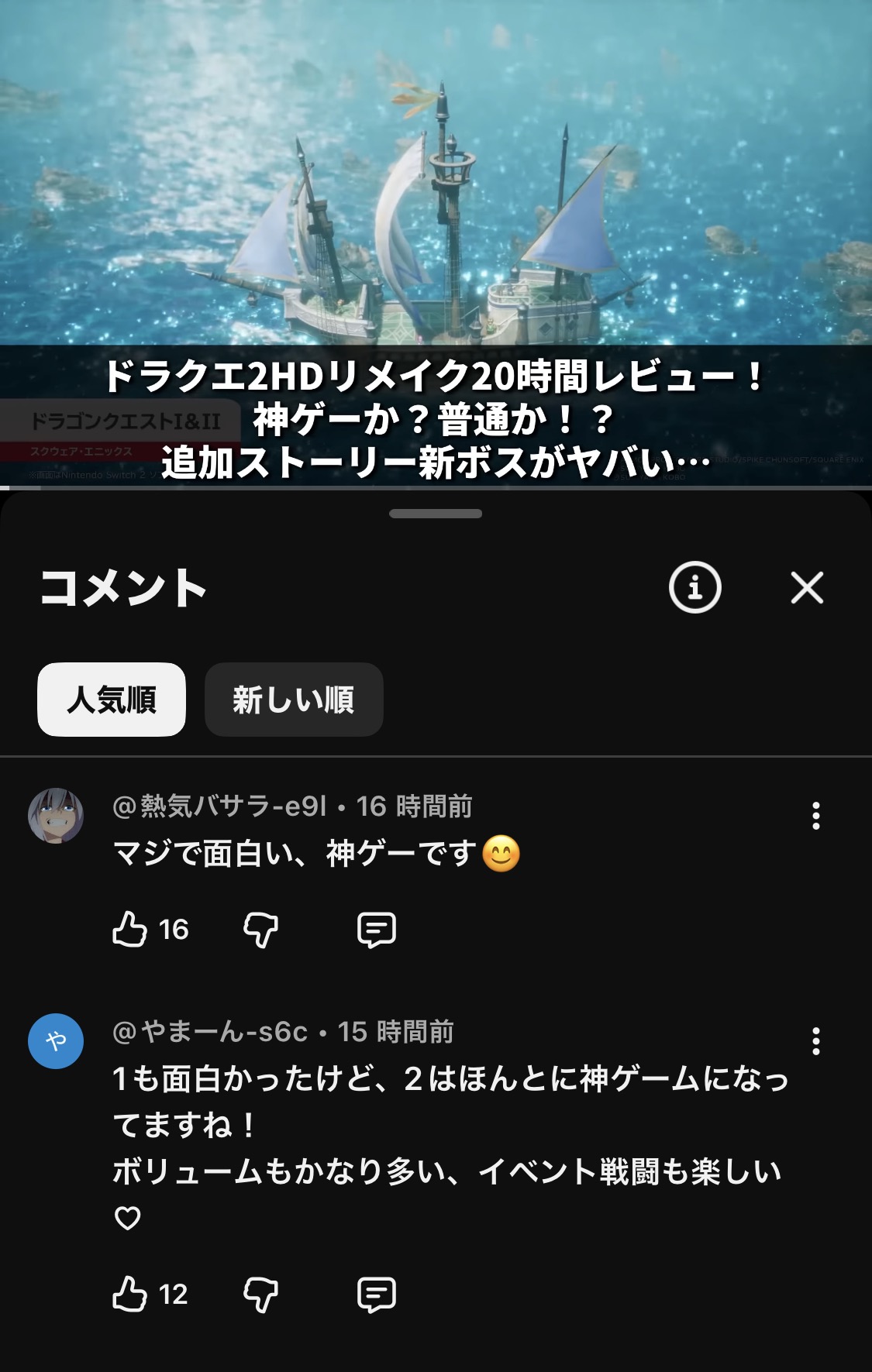Open more options for 熱気バサラ-e9l's comment

click(x=815, y=816)
